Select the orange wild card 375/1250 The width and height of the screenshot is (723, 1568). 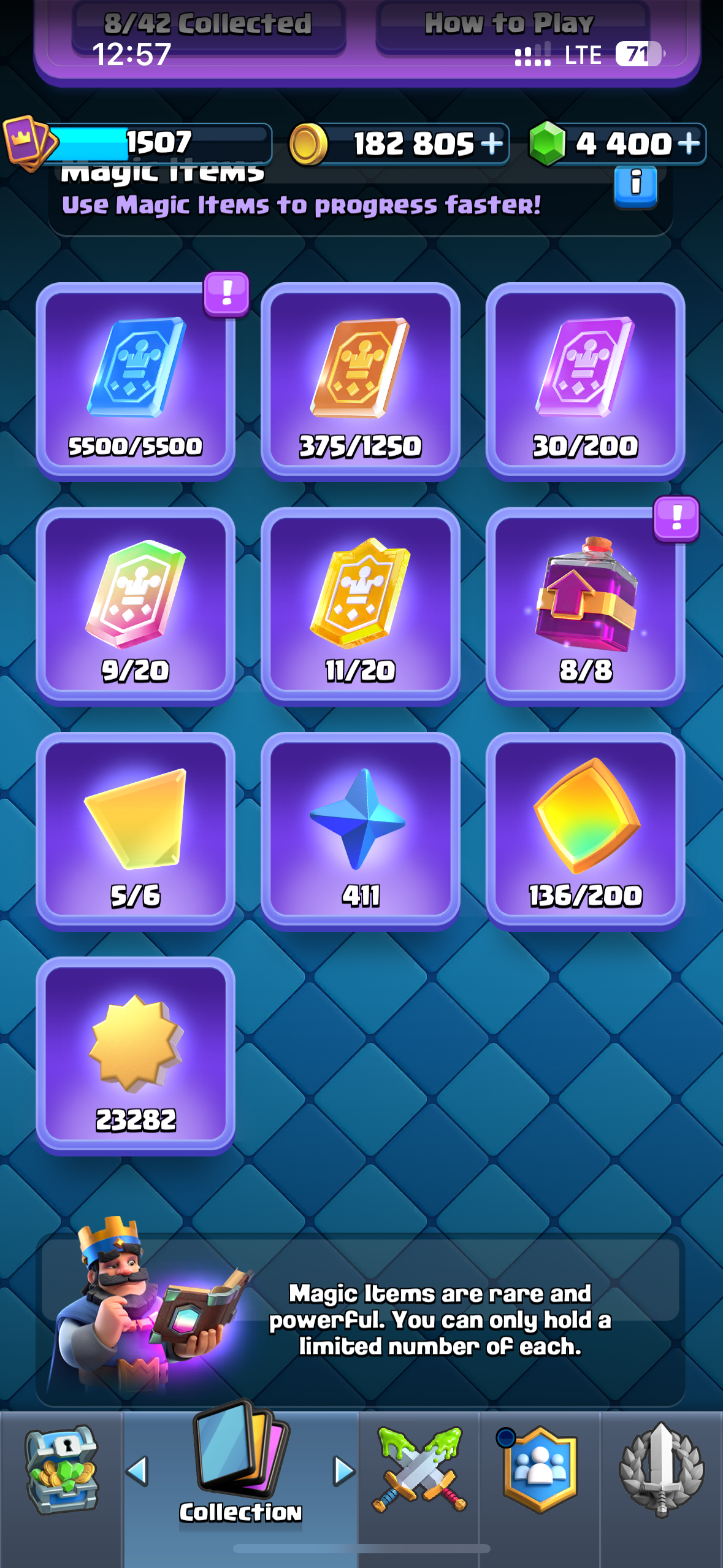point(361,380)
